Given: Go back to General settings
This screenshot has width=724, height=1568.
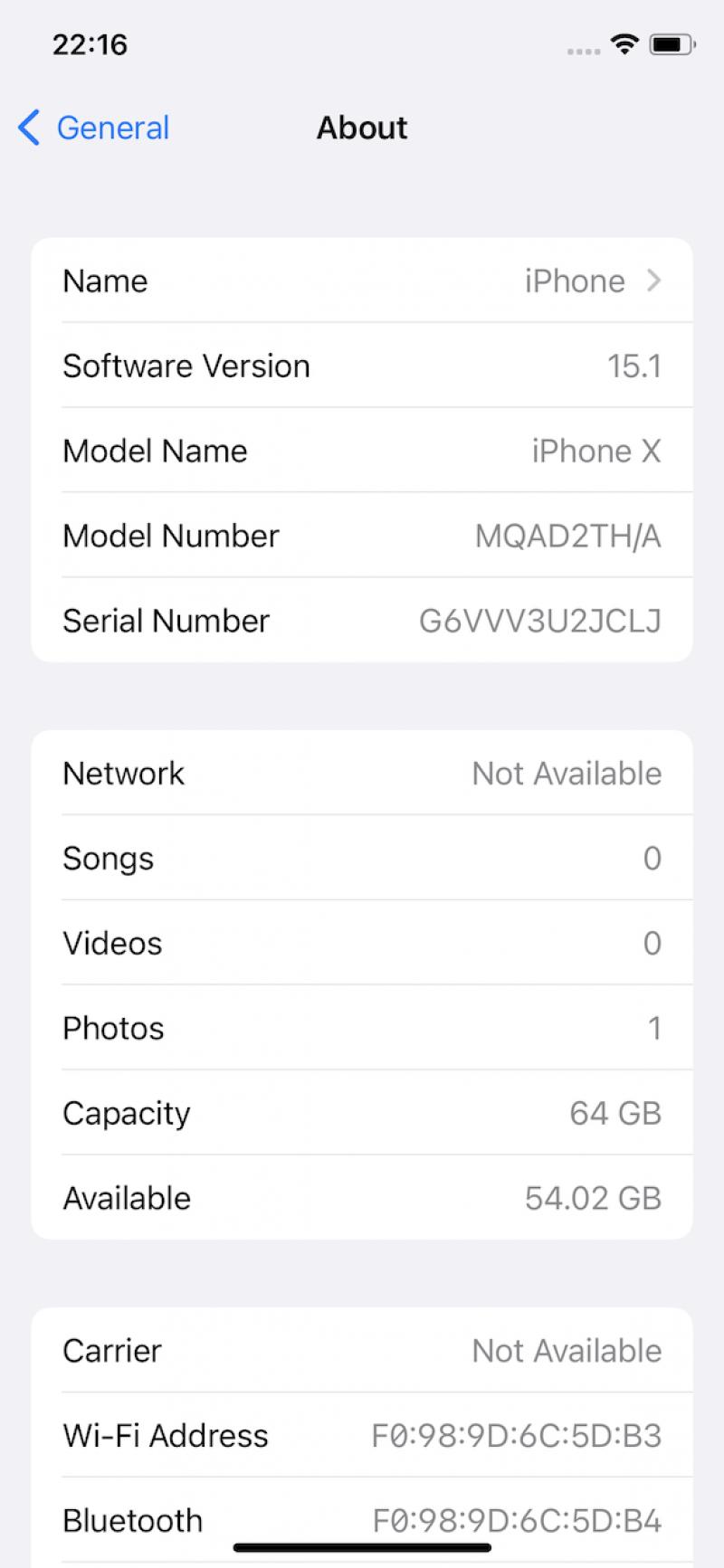Looking at the screenshot, I should [x=93, y=128].
